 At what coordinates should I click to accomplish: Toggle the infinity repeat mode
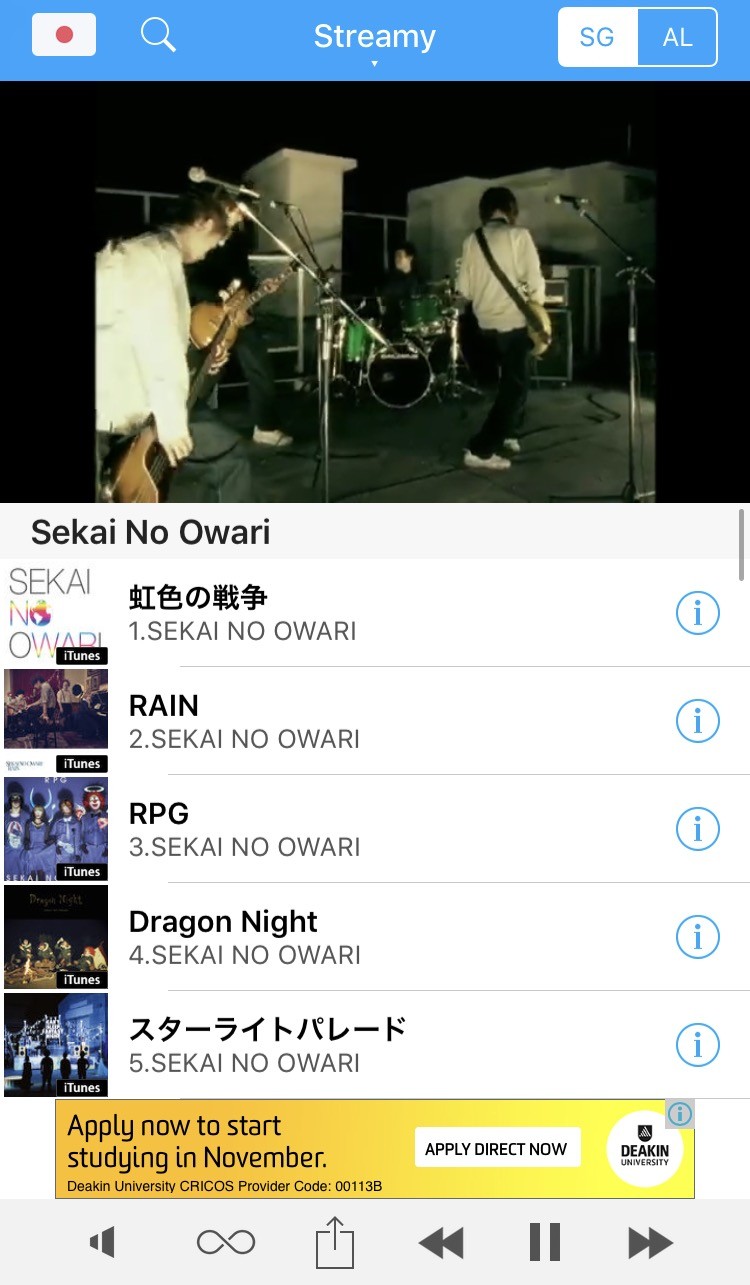[x=226, y=1243]
